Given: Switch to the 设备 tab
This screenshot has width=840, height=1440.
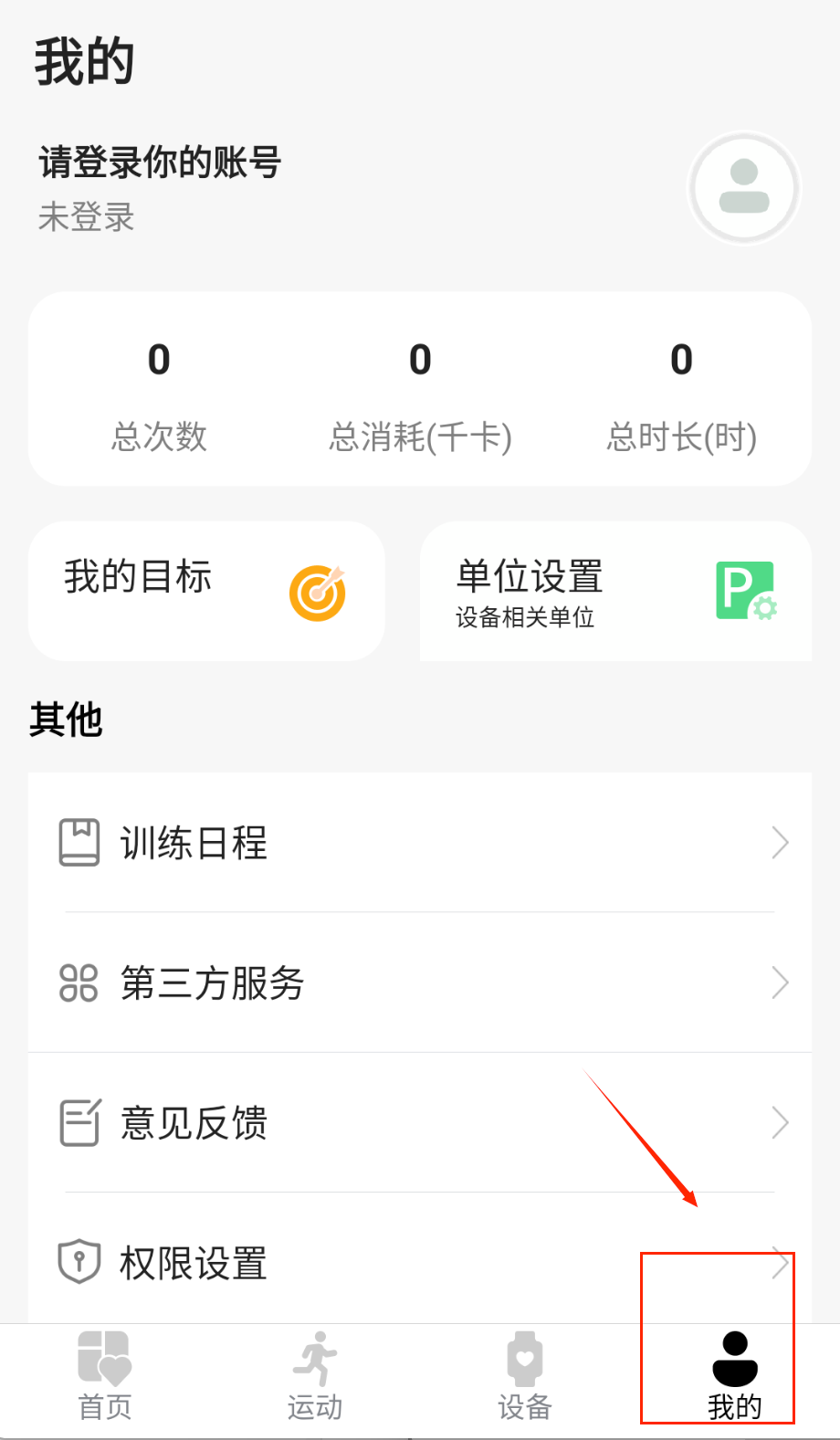Looking at the screenshot, I should [x=525, y=1376].
